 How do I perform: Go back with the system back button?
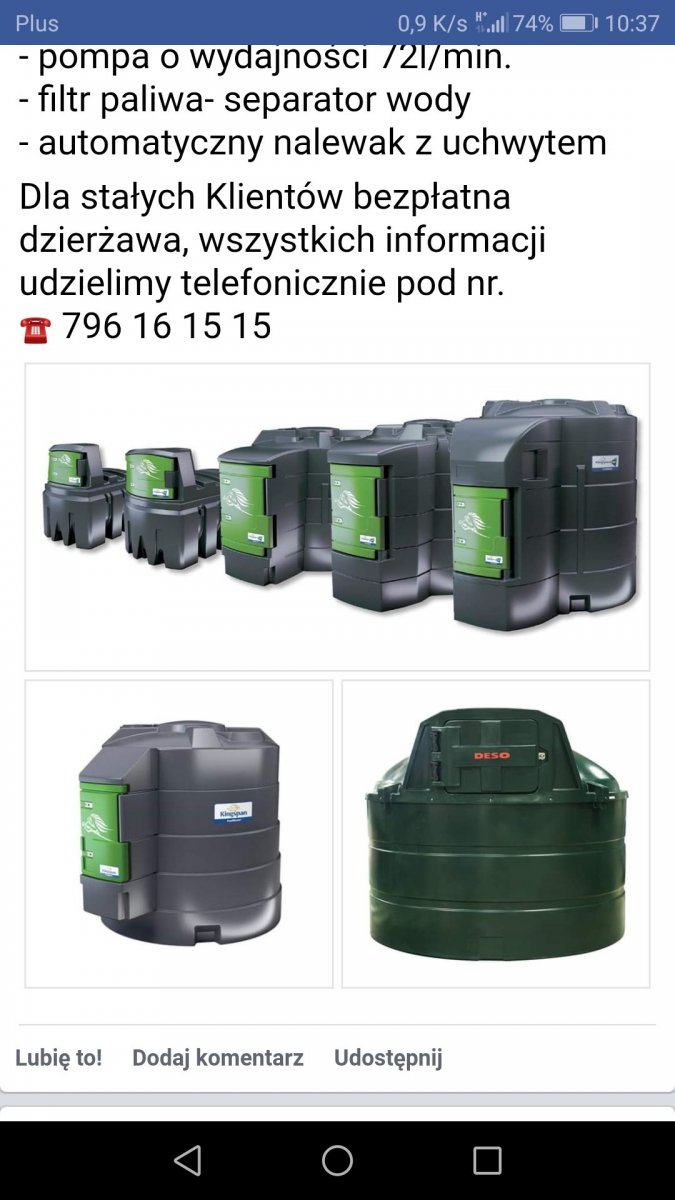[187, 1160]
